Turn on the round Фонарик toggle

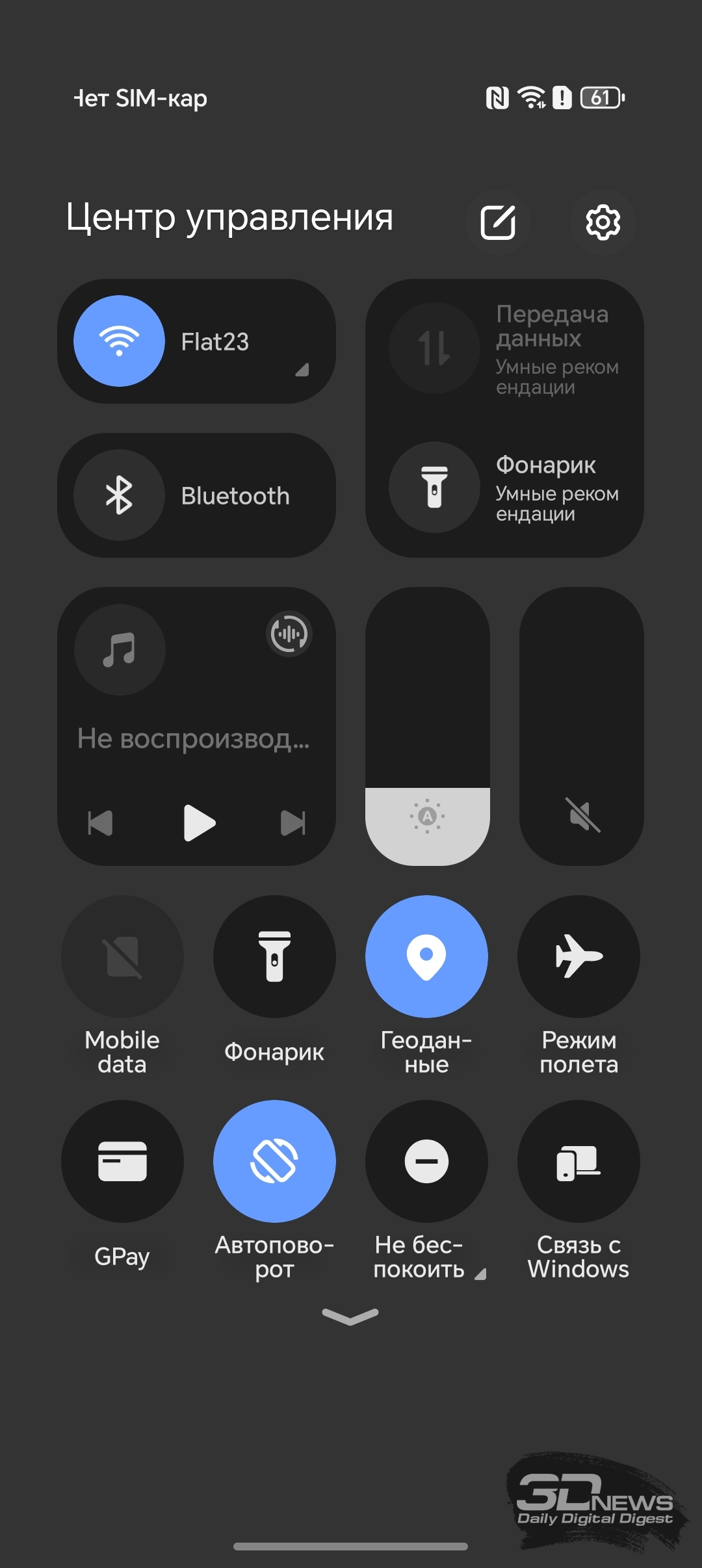point(274,957)
